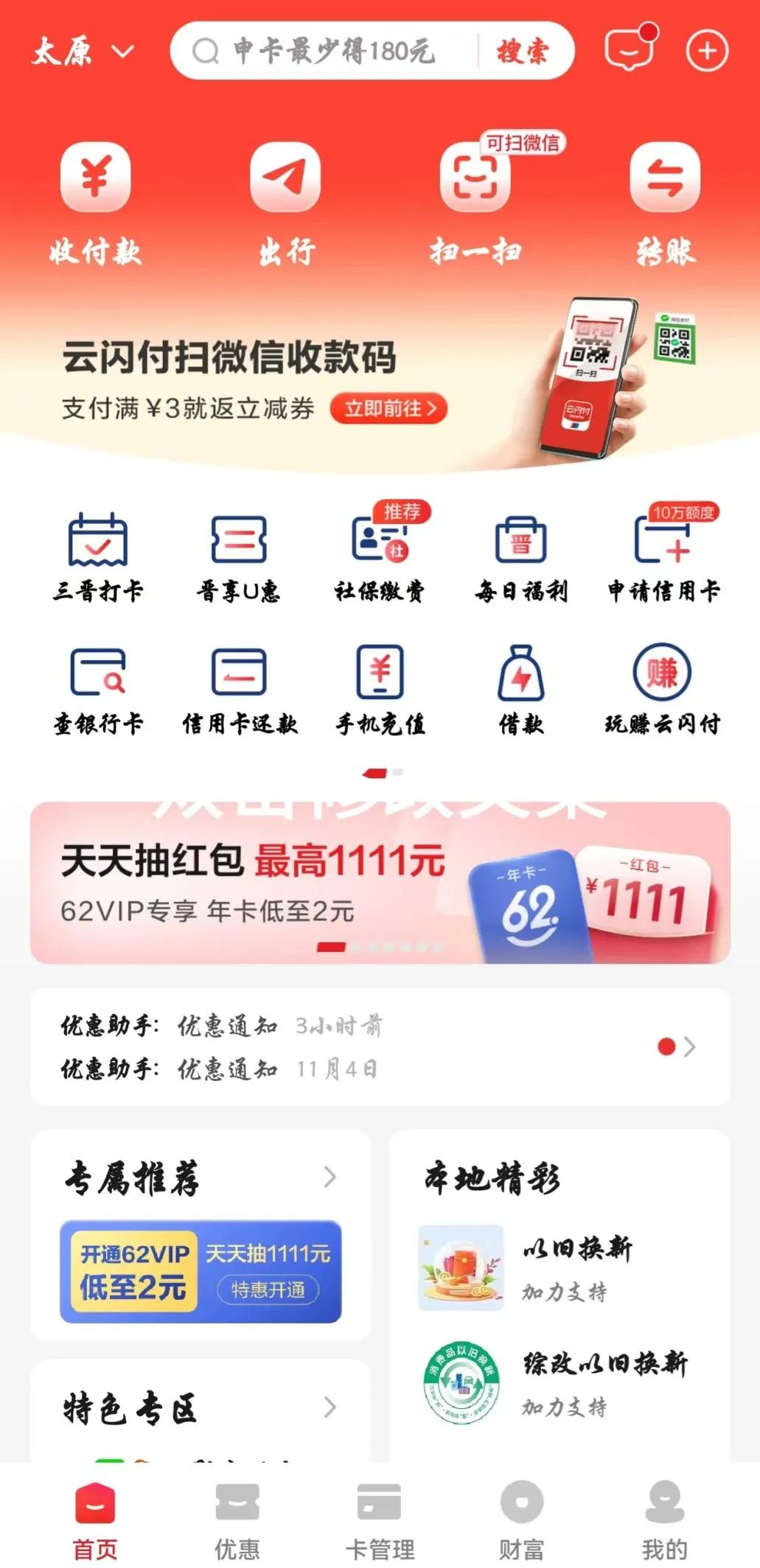Screen dimensions: 760x1568
Task: Open the 天天抽红包 最高1111元 banner
Action: point(380,883)
